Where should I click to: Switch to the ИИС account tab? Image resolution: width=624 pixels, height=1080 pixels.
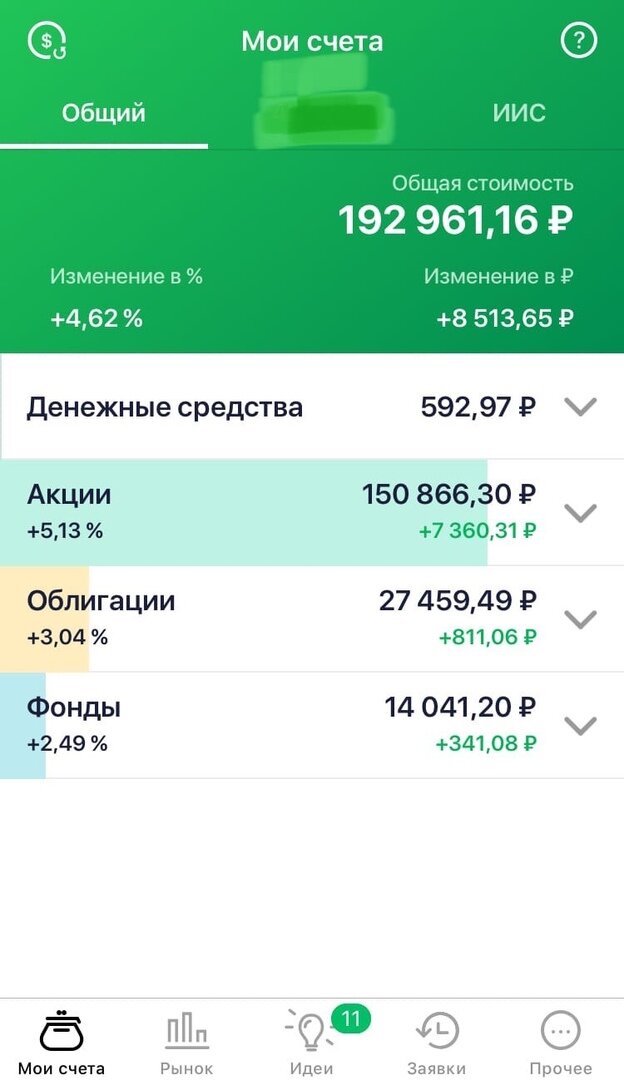coord(519,112)
